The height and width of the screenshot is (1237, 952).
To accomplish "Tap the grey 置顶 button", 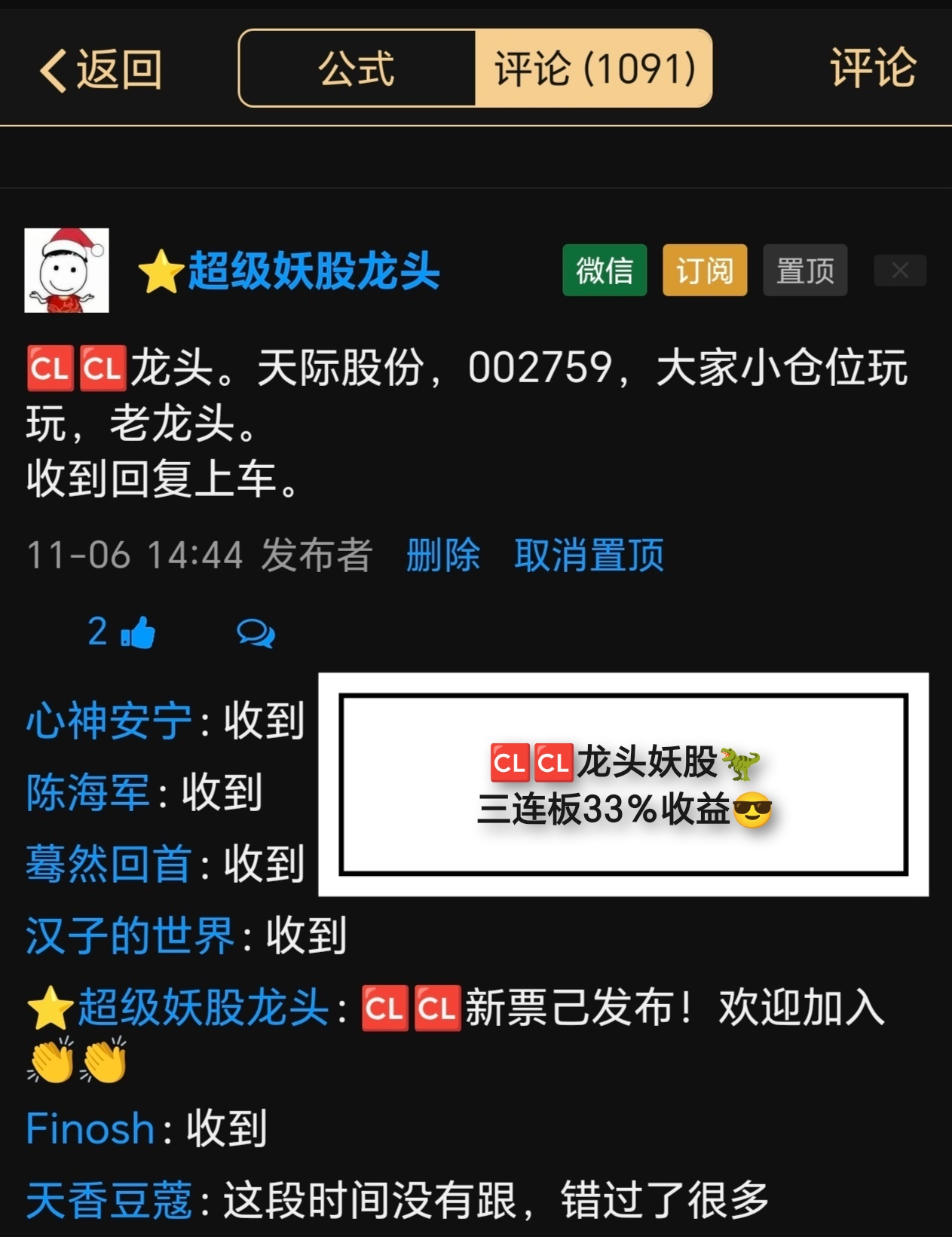I will (804, 270).
